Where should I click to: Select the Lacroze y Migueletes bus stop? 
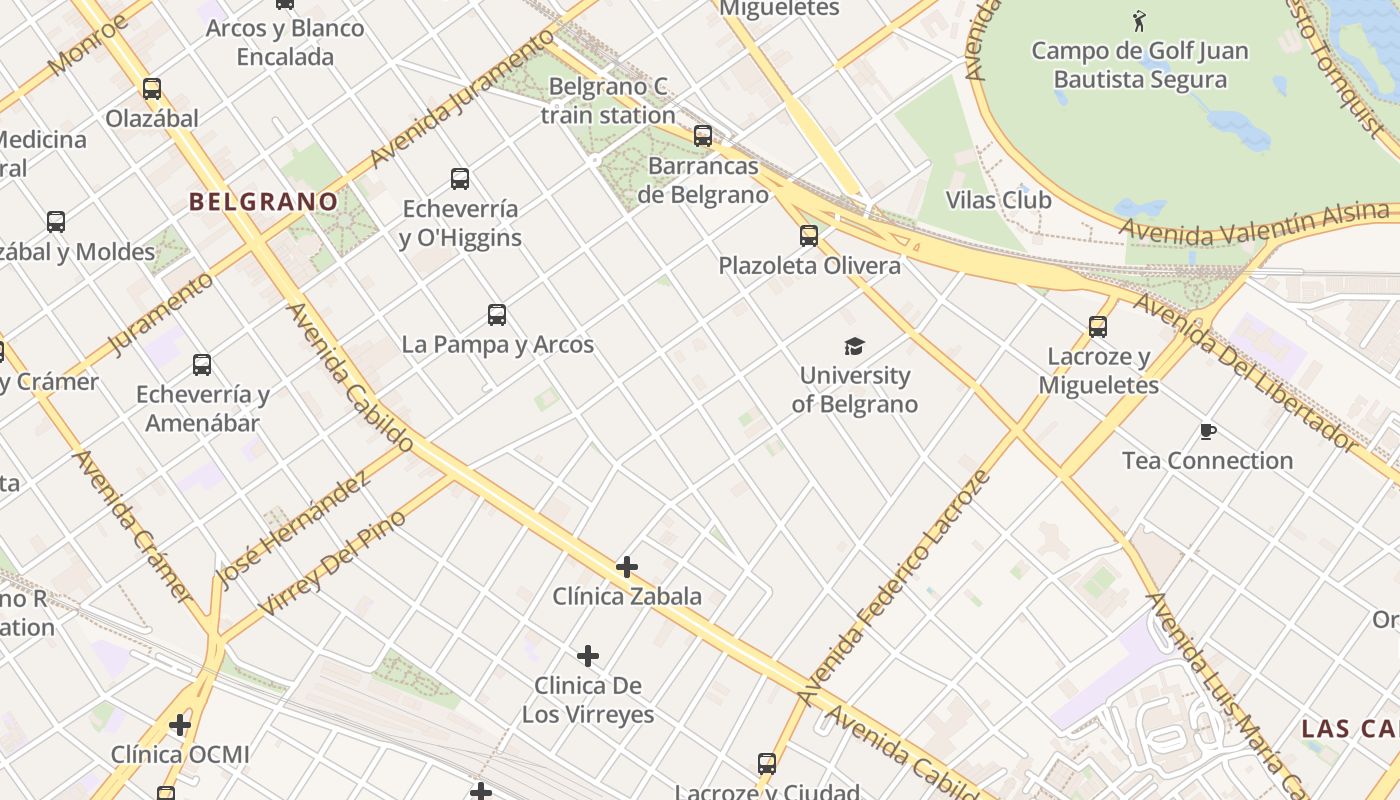(1098, 326)
